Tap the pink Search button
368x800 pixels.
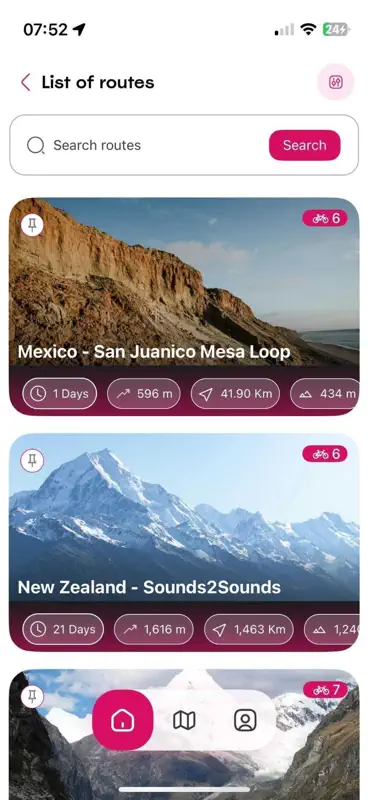click(x=305, y=145)
